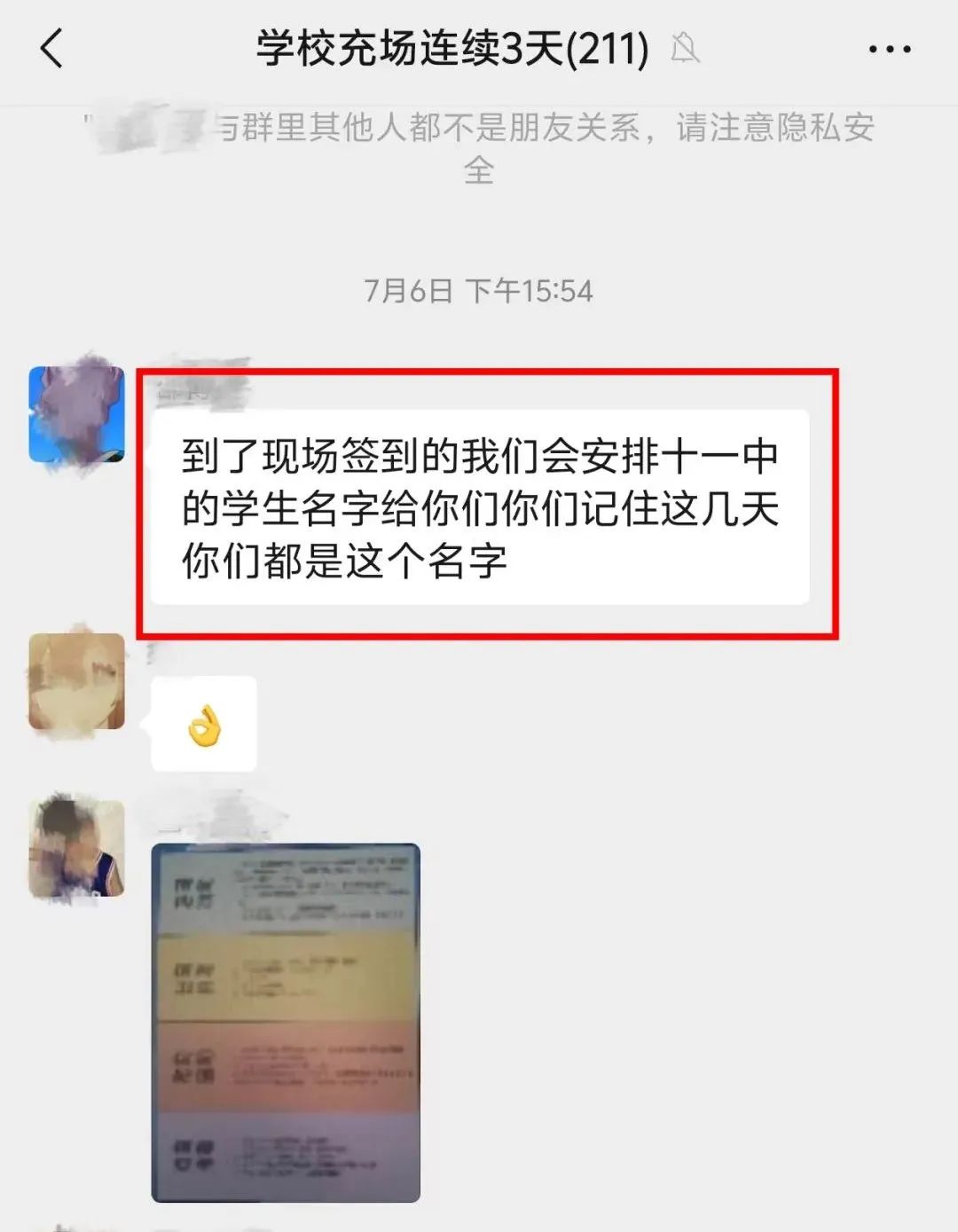Go back from the group chat
The height and width of the screenshot is (1232, 958).
[51, 48]
